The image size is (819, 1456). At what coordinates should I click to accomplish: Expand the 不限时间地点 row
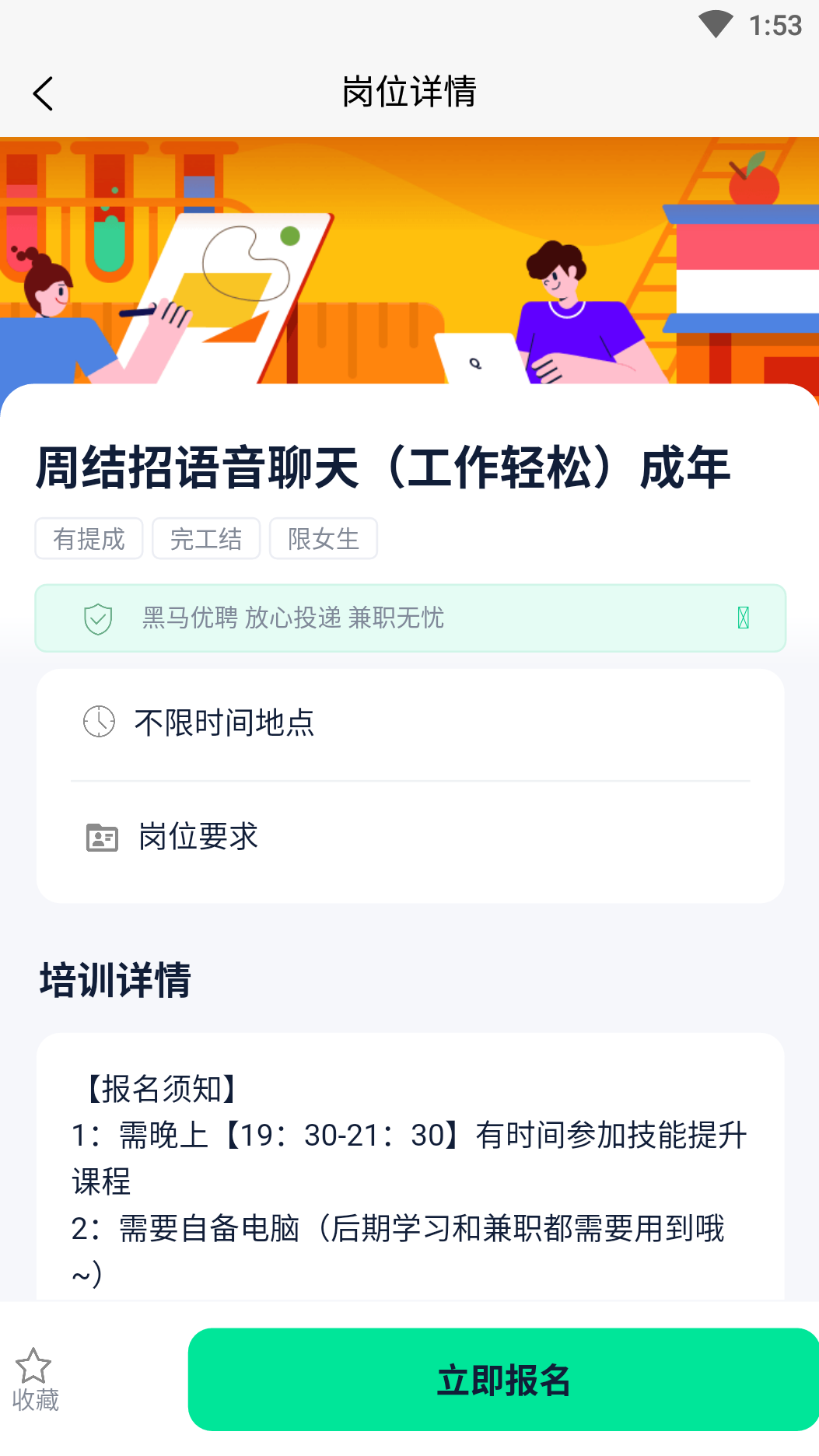click(x=410, y=723)
